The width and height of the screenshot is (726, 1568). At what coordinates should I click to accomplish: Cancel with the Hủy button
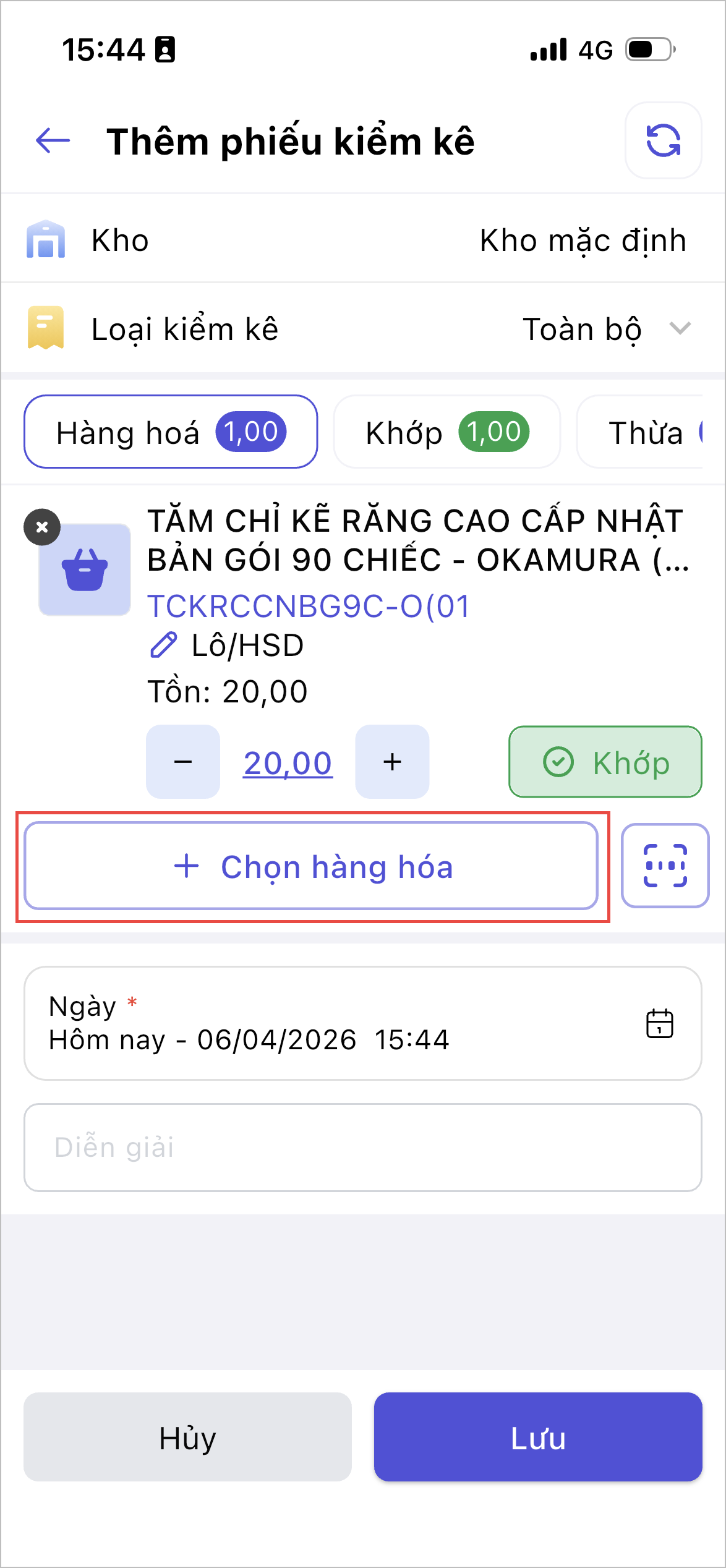click(x=187, y=1437)
